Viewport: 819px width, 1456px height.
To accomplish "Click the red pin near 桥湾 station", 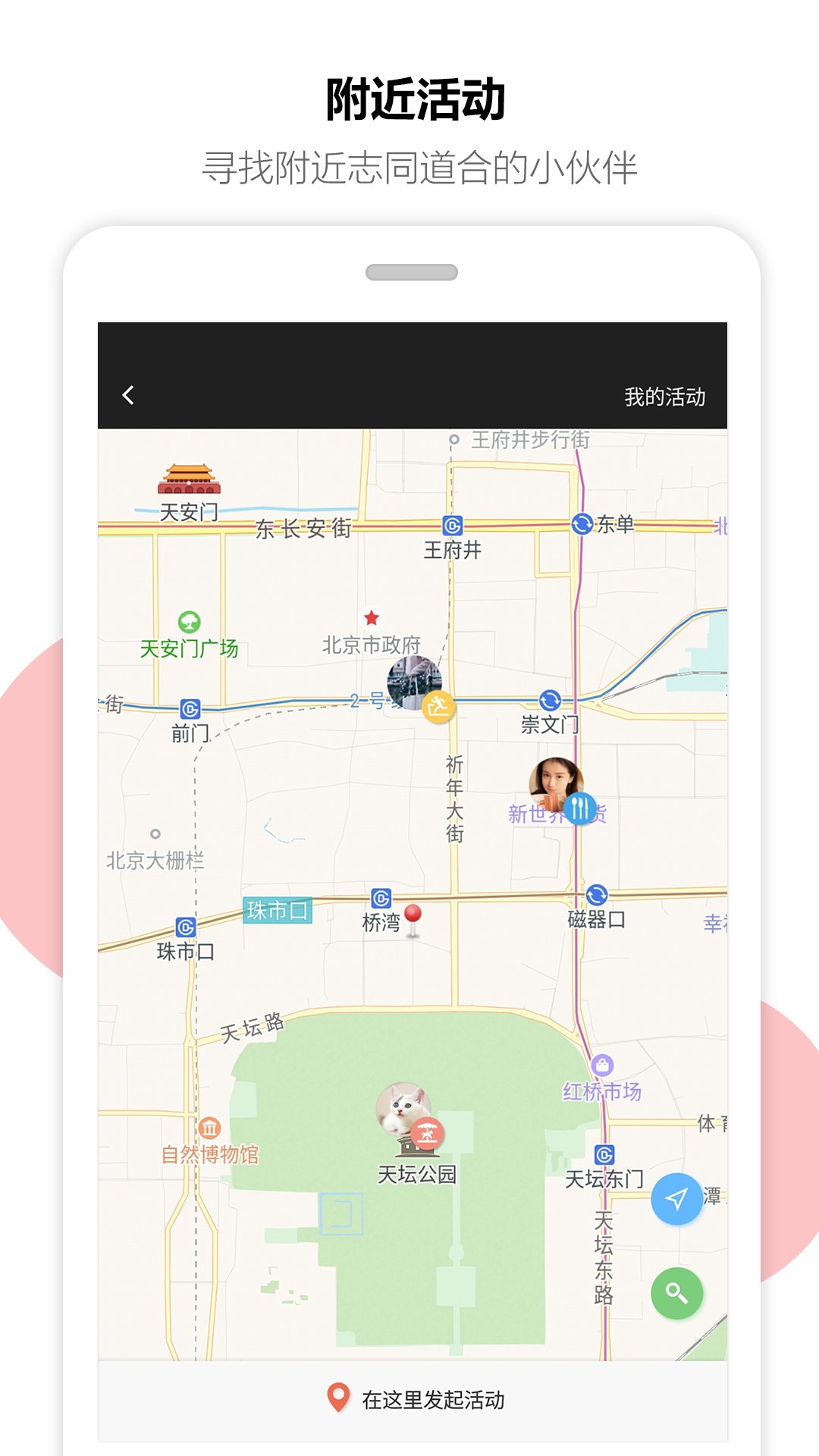I will (413, 914).
